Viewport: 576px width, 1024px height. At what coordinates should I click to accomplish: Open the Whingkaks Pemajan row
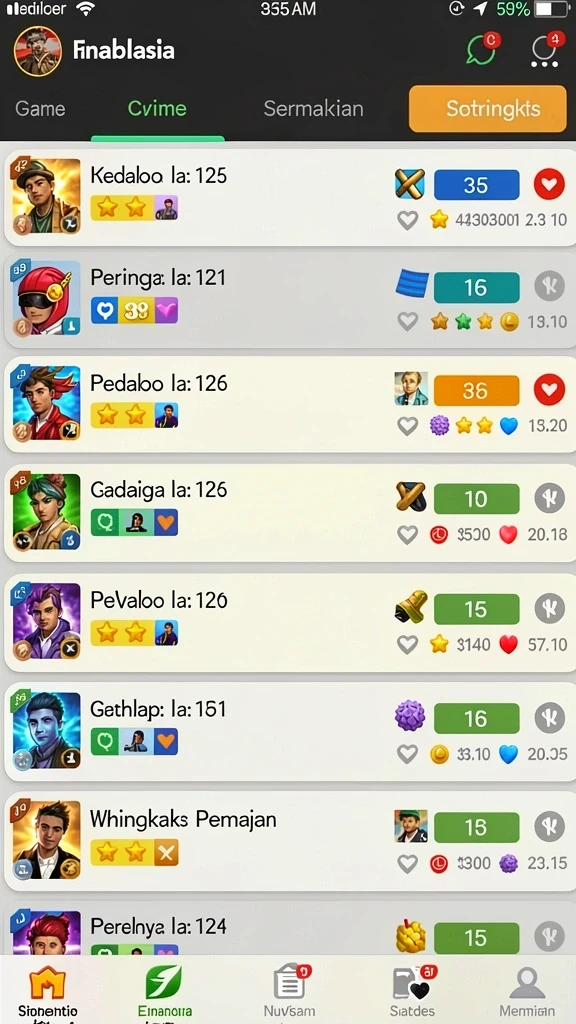(288, 842)
